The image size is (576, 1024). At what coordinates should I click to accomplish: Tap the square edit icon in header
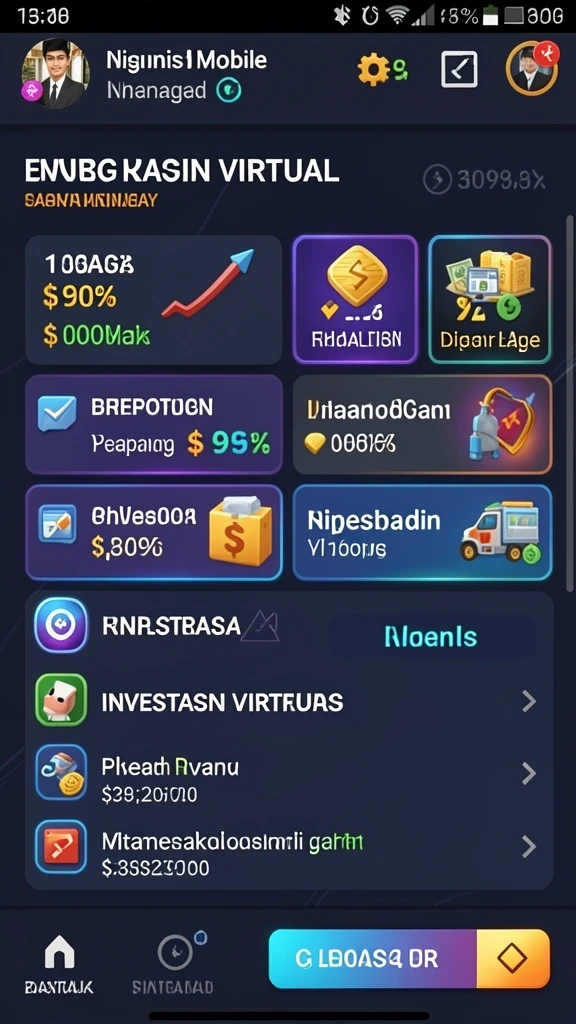pos(459,69)
